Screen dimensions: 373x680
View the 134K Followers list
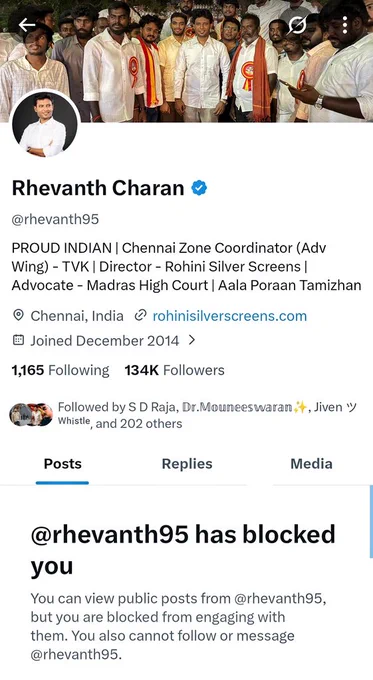click(174, 370)
